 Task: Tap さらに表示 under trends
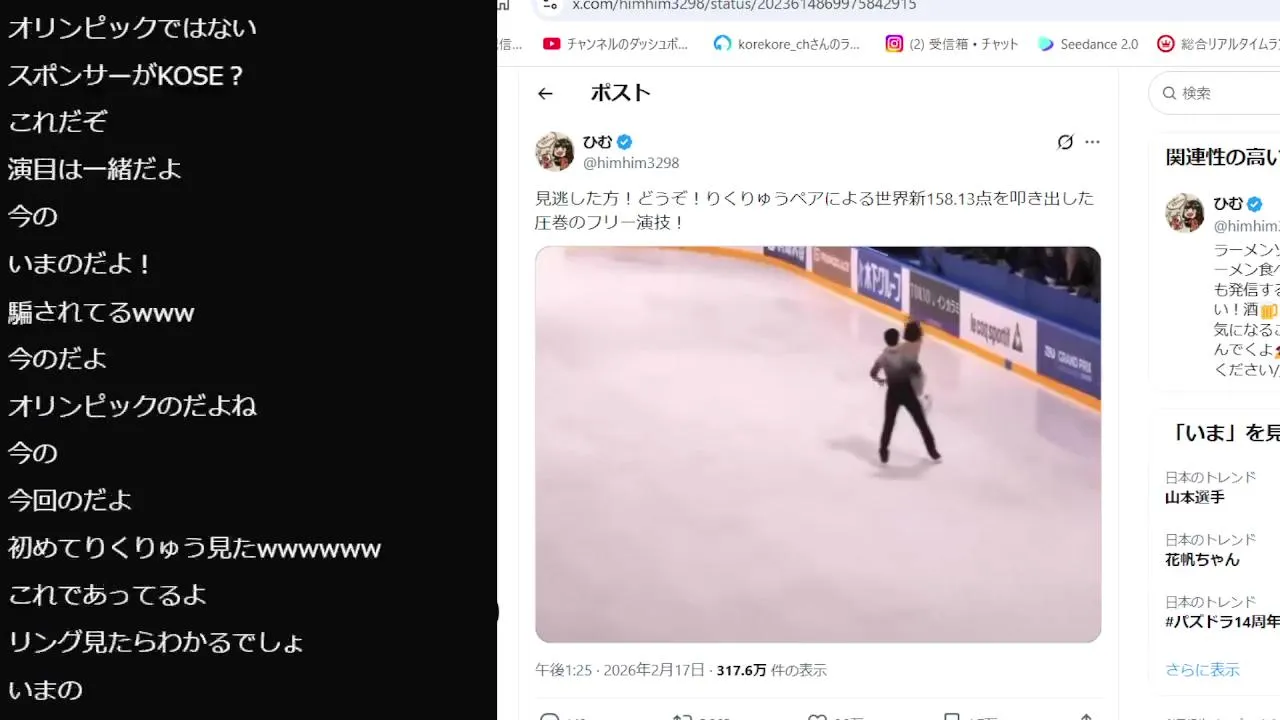[1202, 670]
